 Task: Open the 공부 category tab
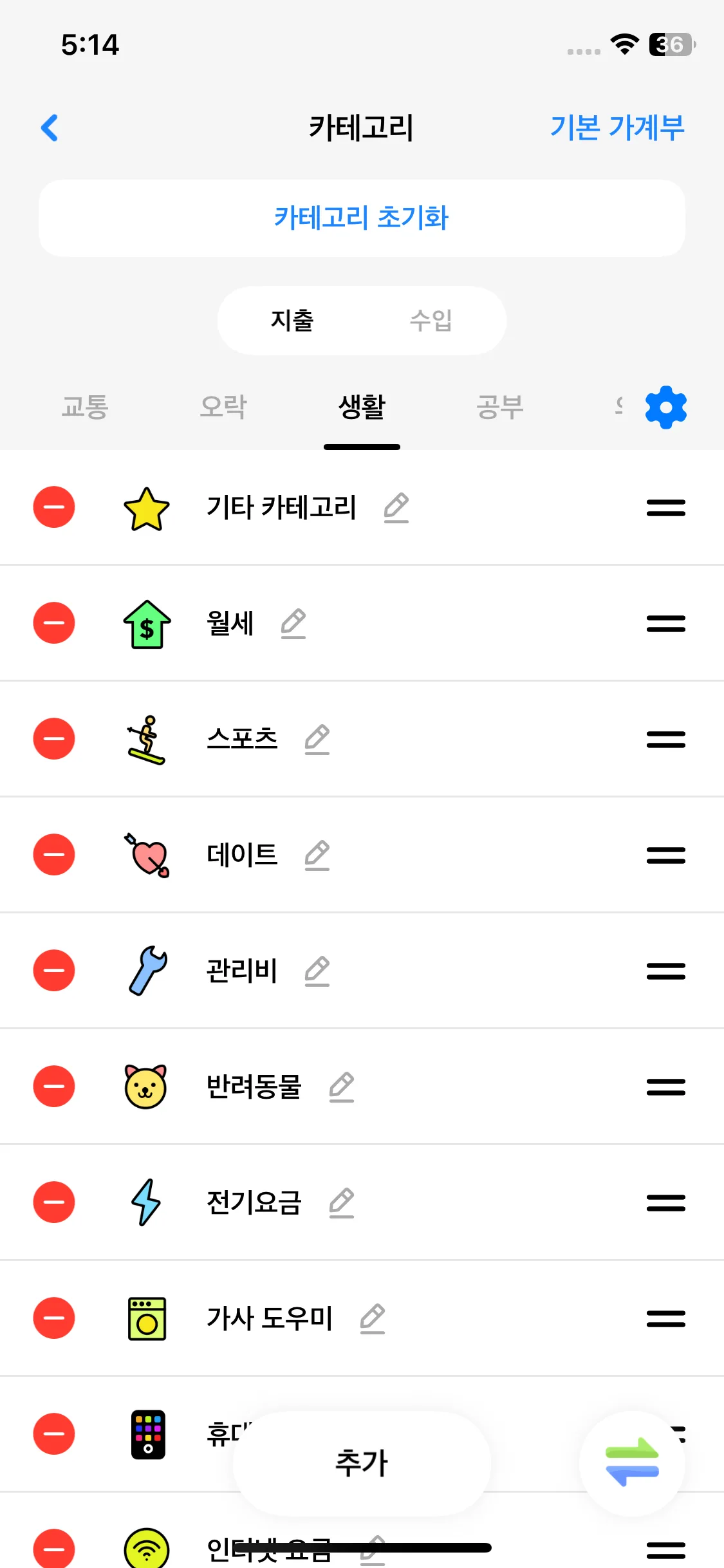coord(500,407)
